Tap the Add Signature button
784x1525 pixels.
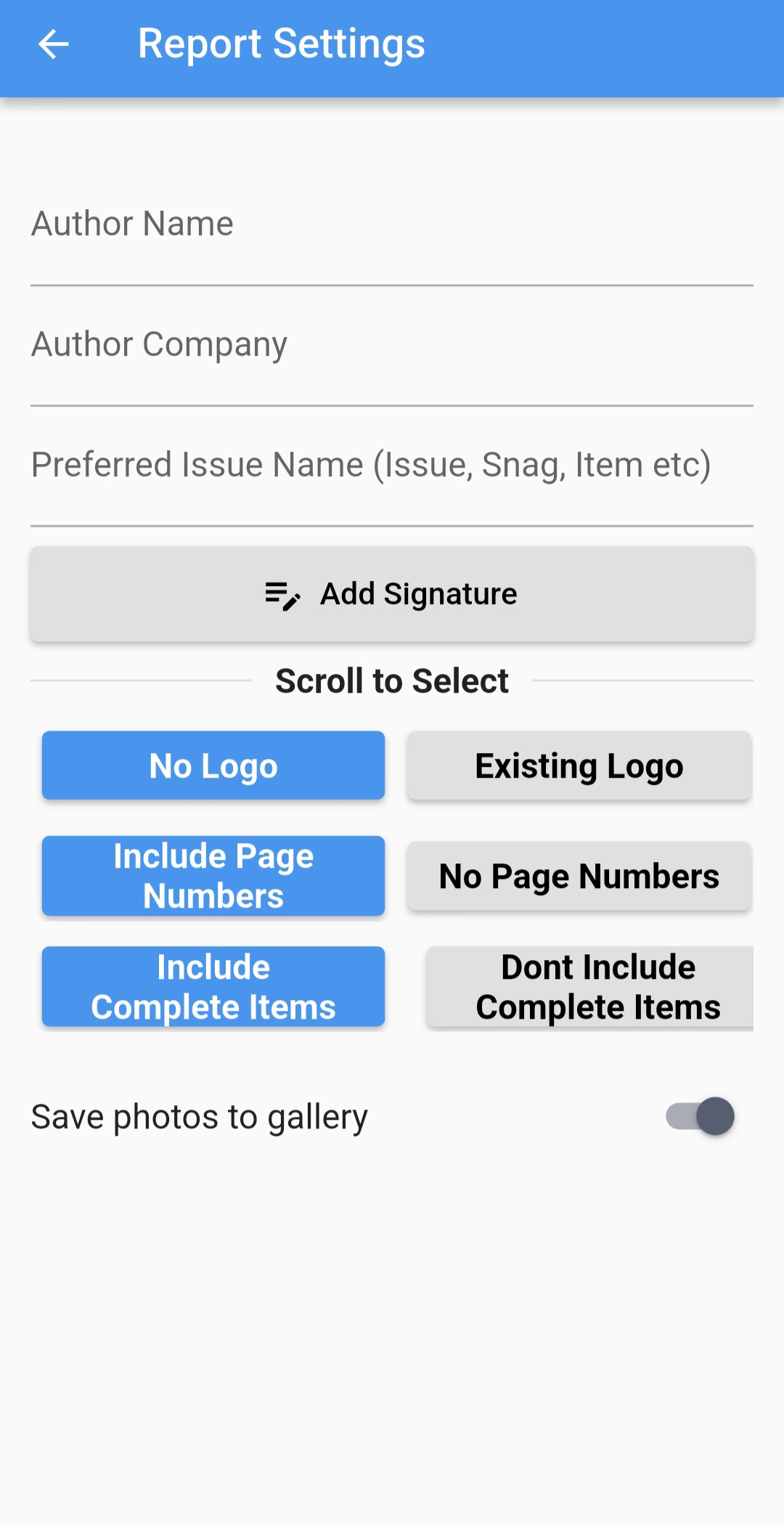[x=392, y=593]
